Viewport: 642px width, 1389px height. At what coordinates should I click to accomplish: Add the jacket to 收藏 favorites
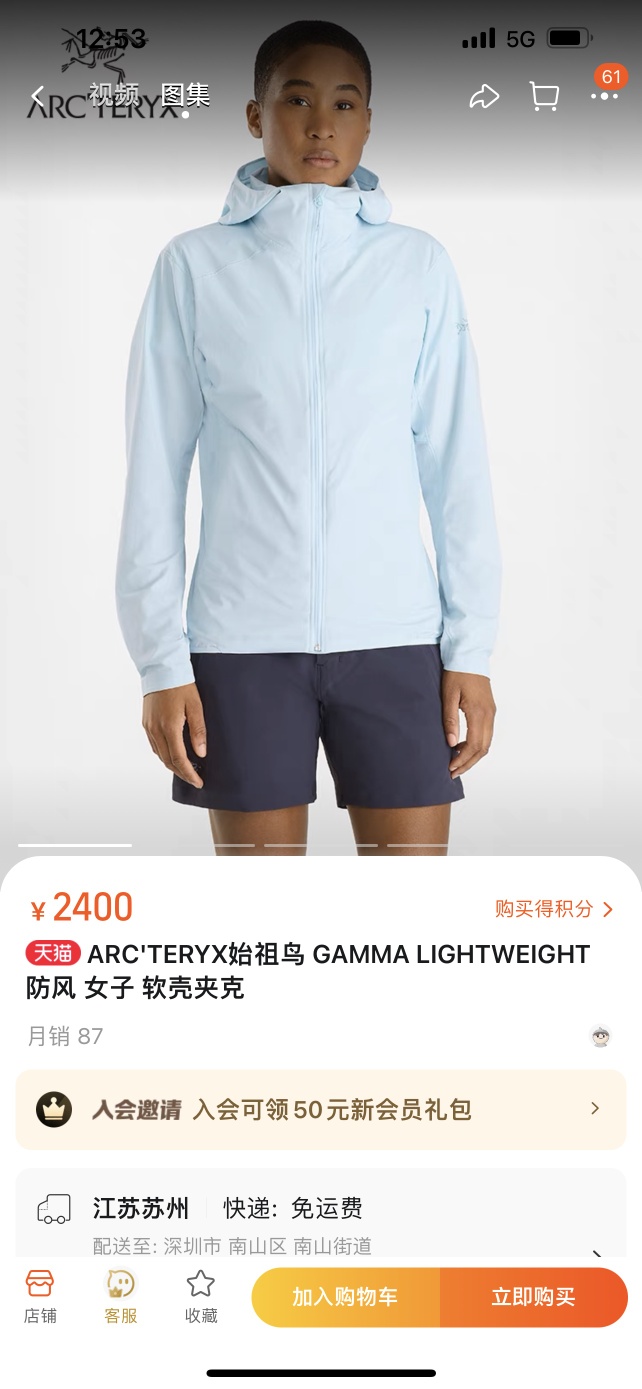201,1297
